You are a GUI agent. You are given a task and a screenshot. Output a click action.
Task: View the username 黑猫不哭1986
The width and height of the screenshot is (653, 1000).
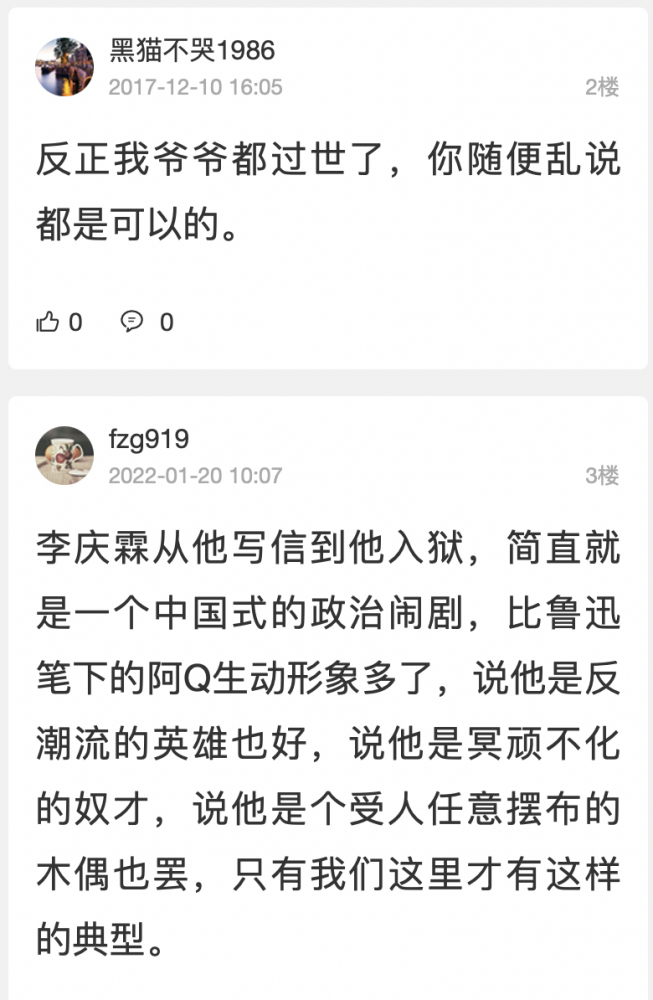point(192,50)
